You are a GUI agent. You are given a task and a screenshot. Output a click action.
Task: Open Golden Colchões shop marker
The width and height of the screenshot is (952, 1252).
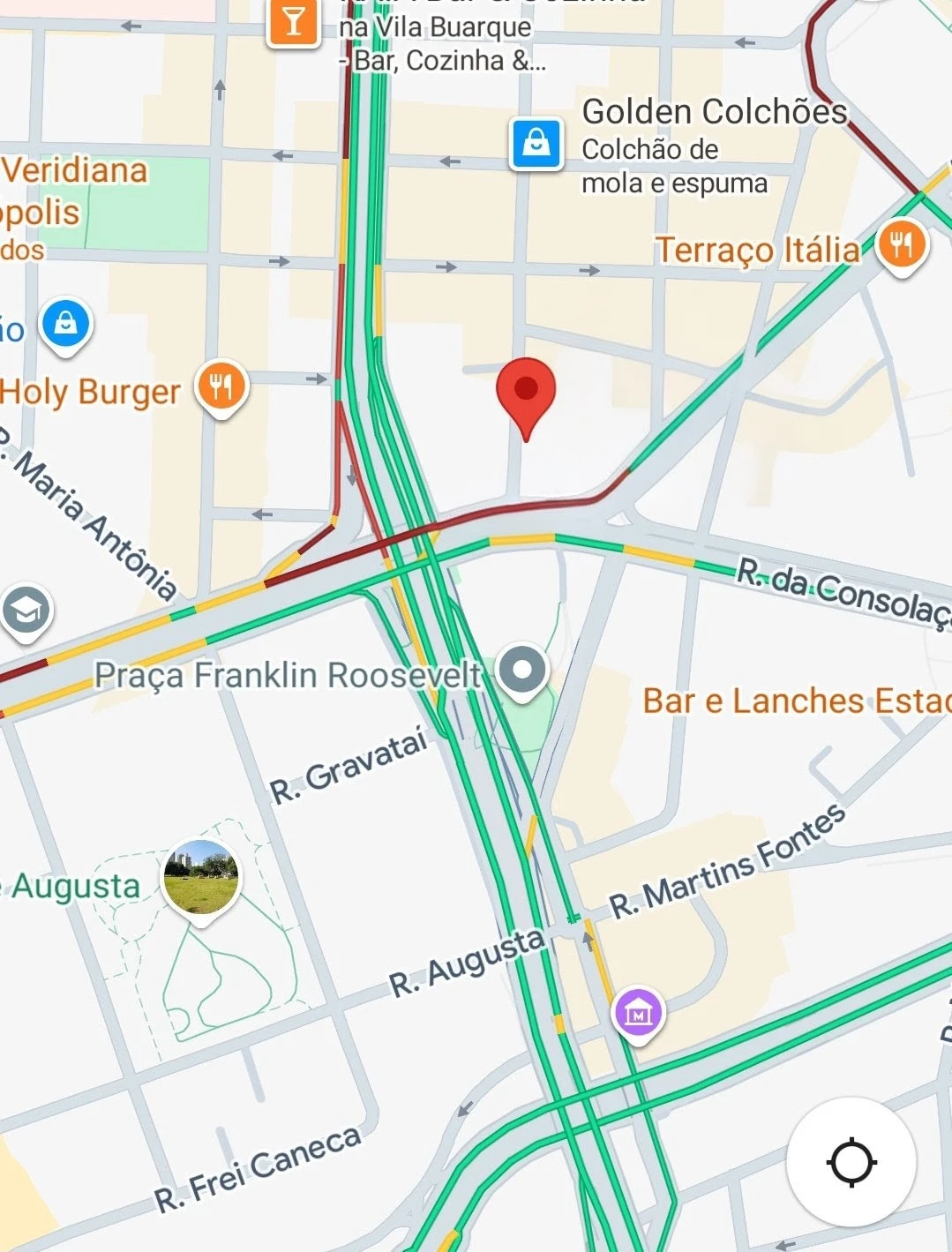point(536,143)
